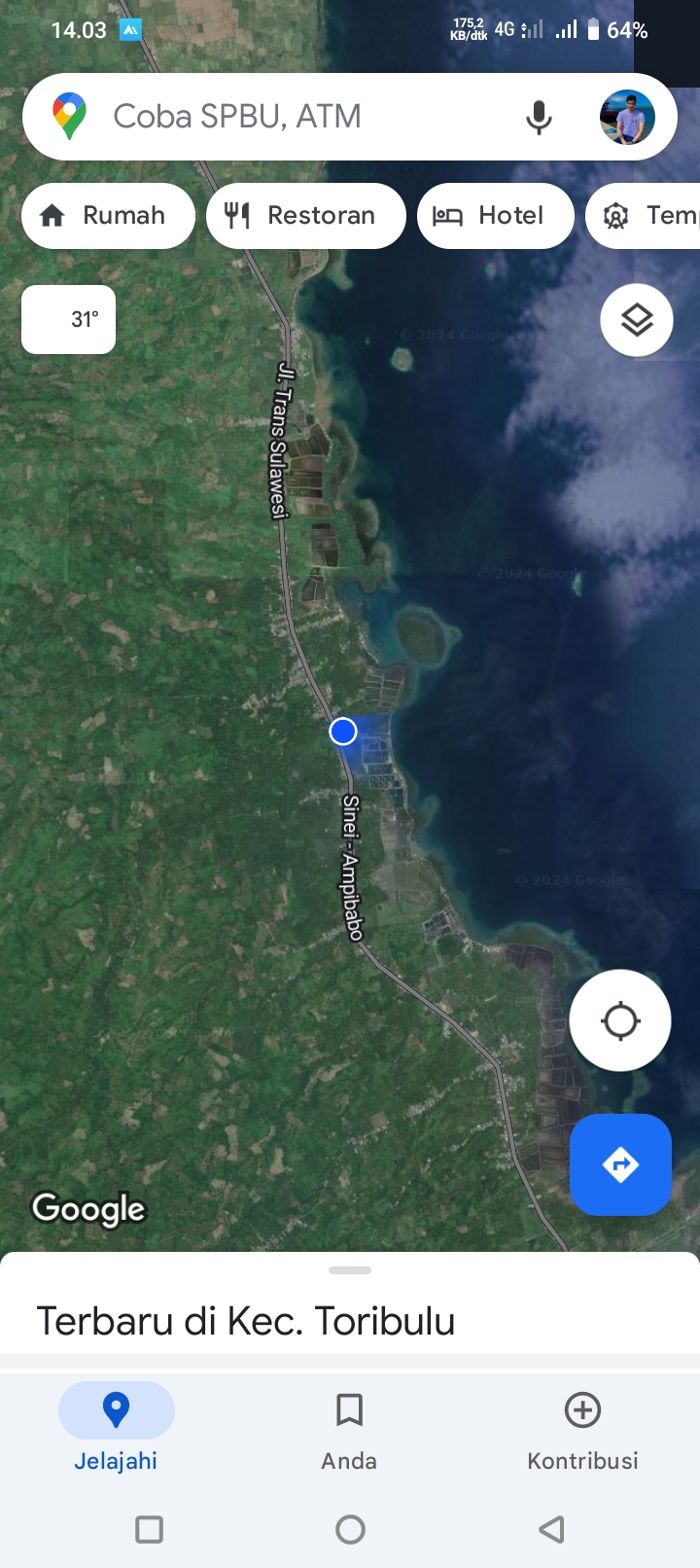The height and width of the screenshot is (1568, 700).
Task: Open the 31° weather widget
Action: pyautogui.click(x=68, y=319)
